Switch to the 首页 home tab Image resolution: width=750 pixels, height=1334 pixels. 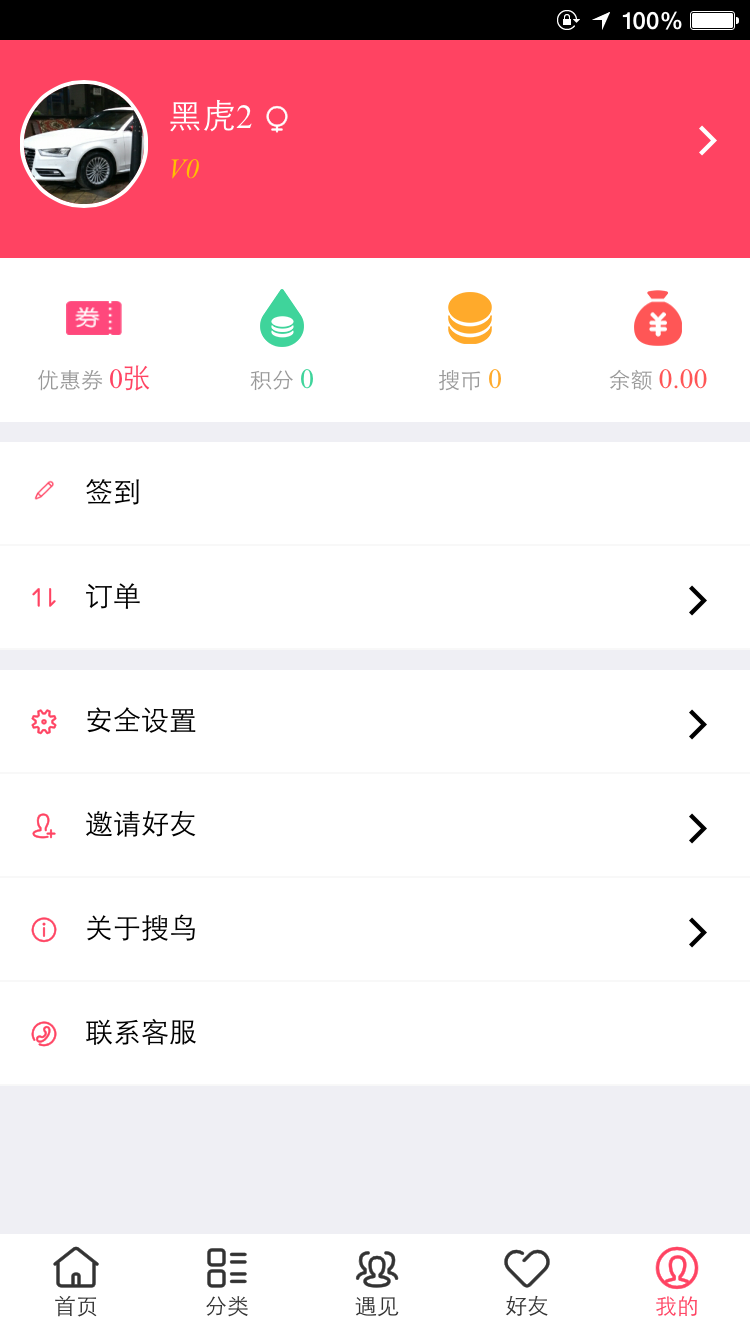pos(76,1282)
